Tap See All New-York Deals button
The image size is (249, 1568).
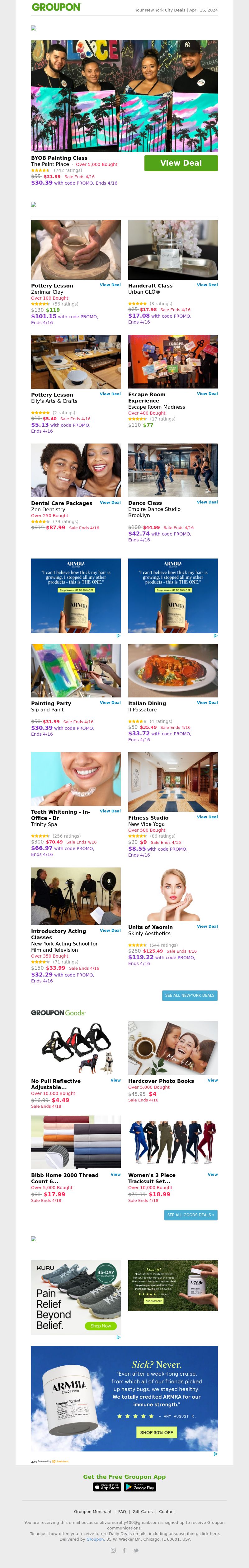[189, 995]
